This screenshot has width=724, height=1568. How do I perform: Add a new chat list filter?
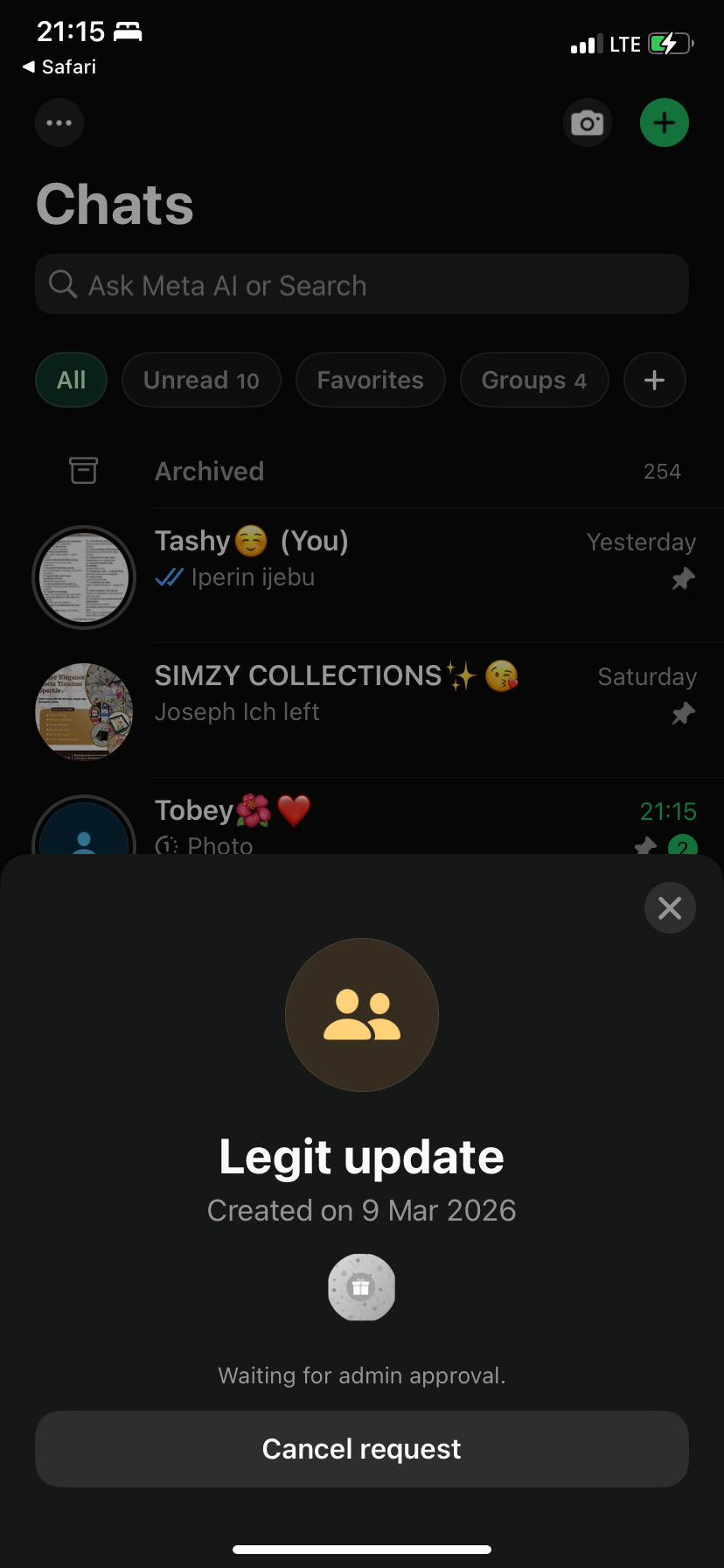pos(654,380)
